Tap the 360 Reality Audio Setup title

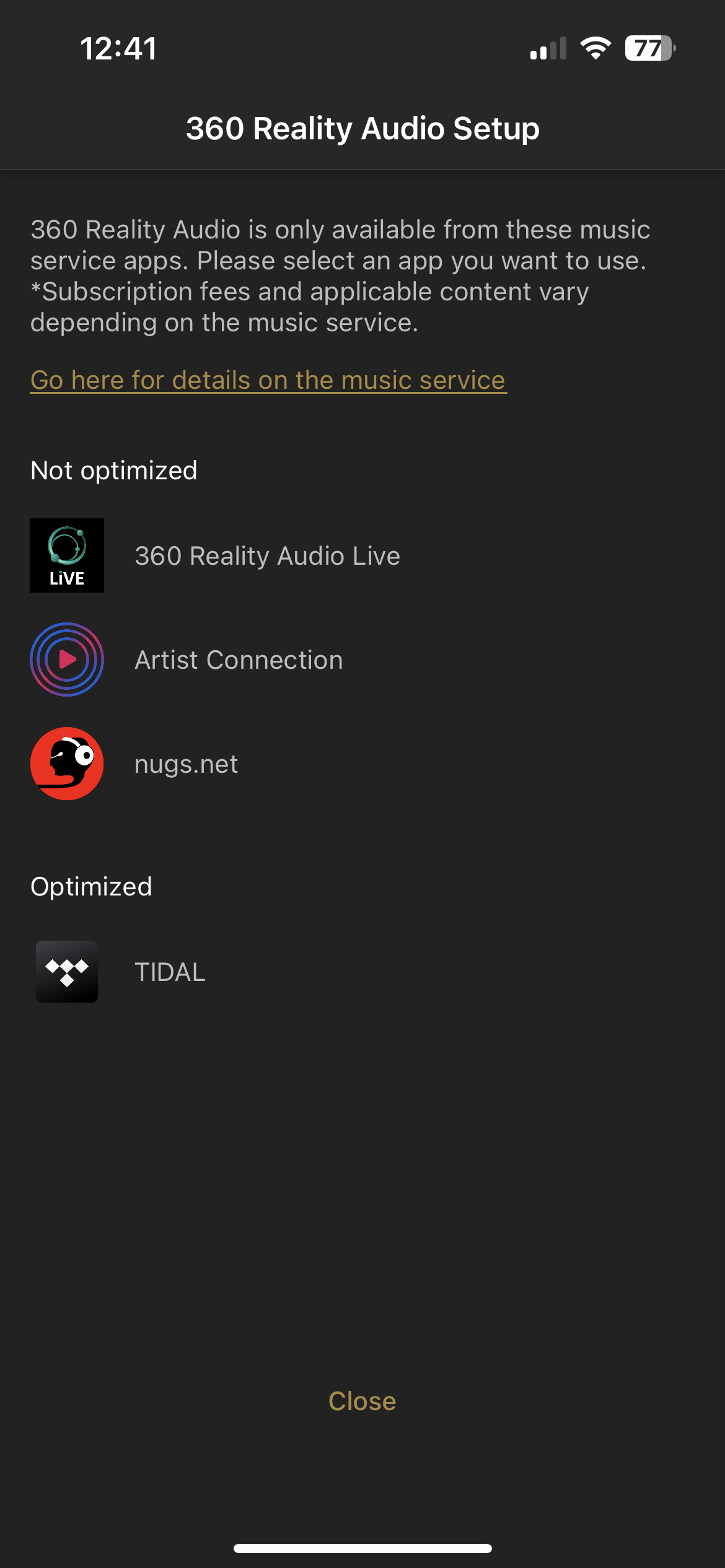click(x=362, y=129)
